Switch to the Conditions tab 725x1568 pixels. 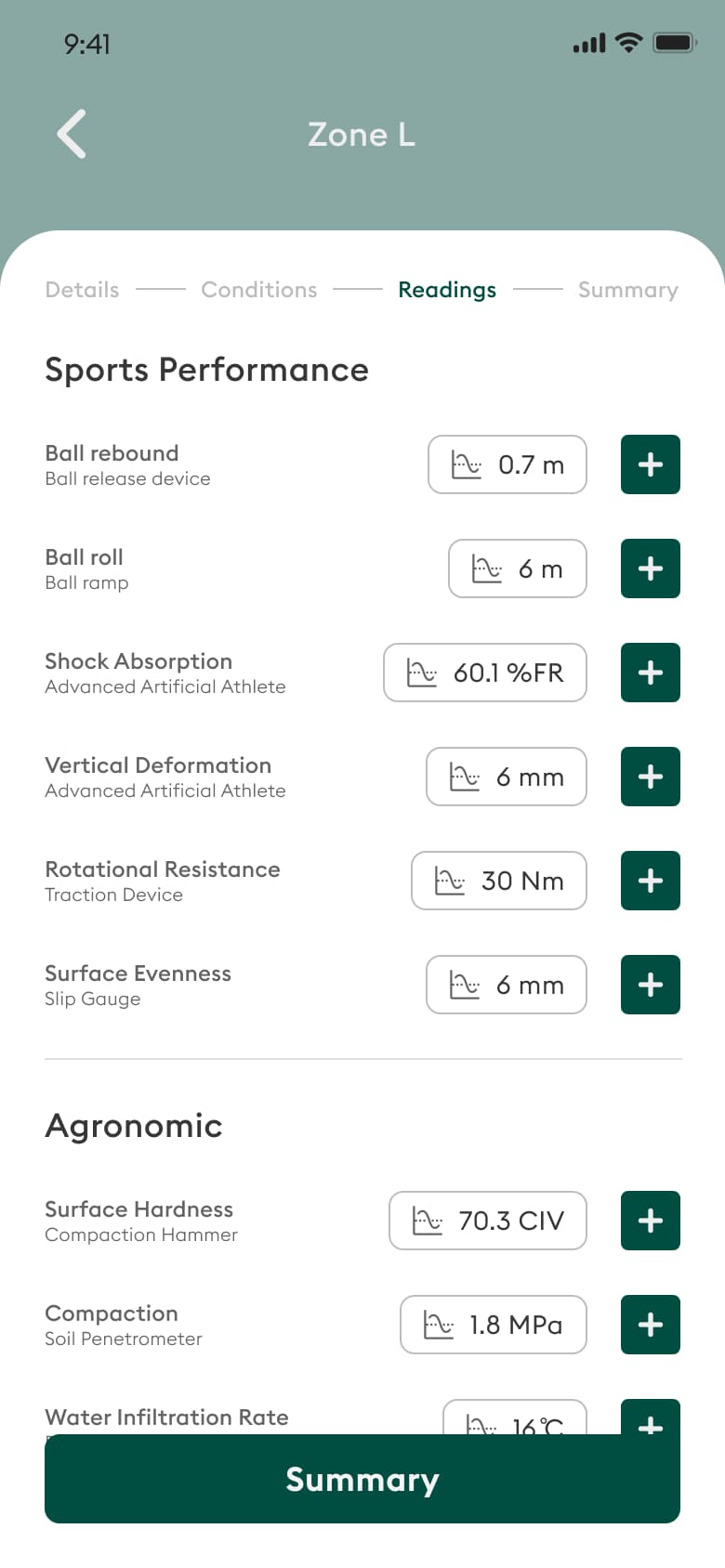point(258,290)
